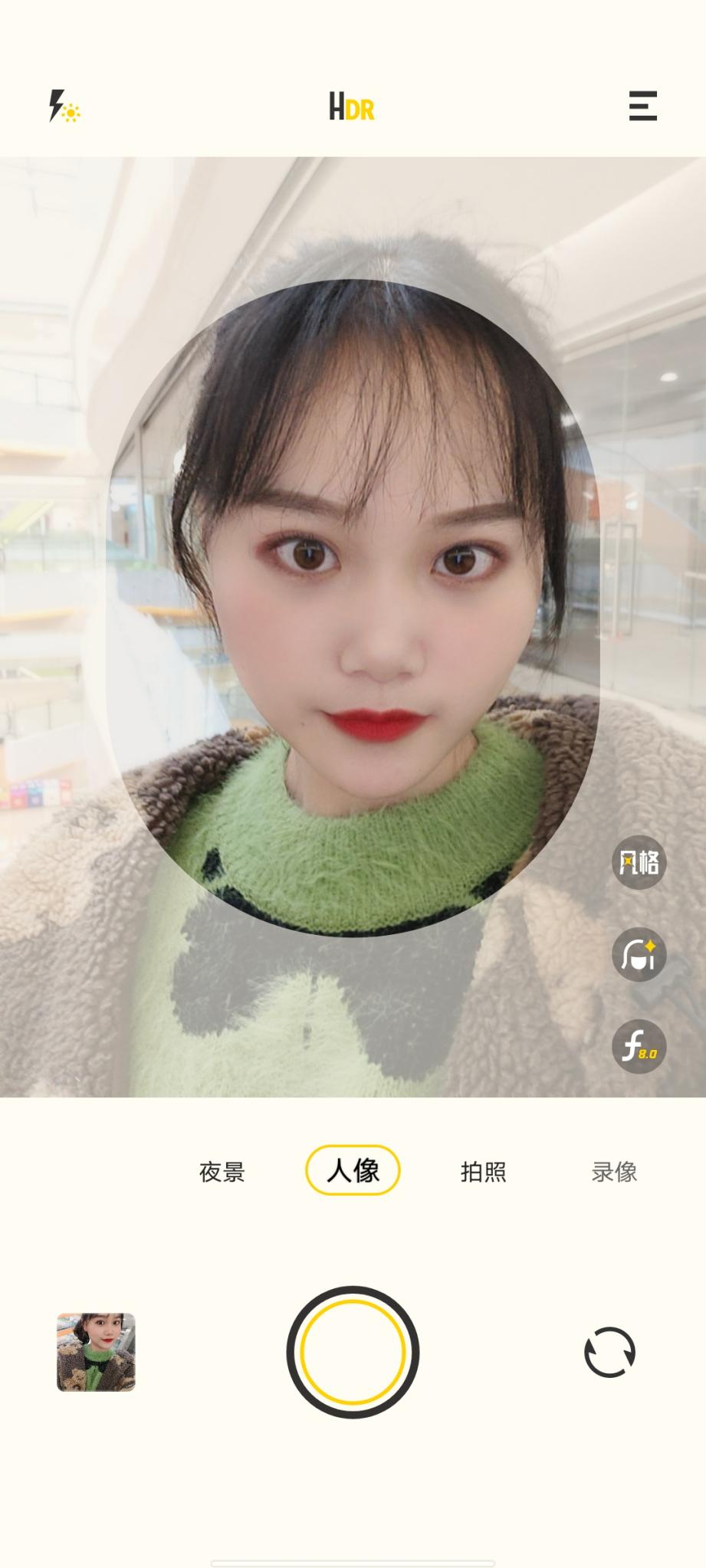706x1568 pixels.
Task: Flip between front and rear camera
Action: click(609, 1352)
